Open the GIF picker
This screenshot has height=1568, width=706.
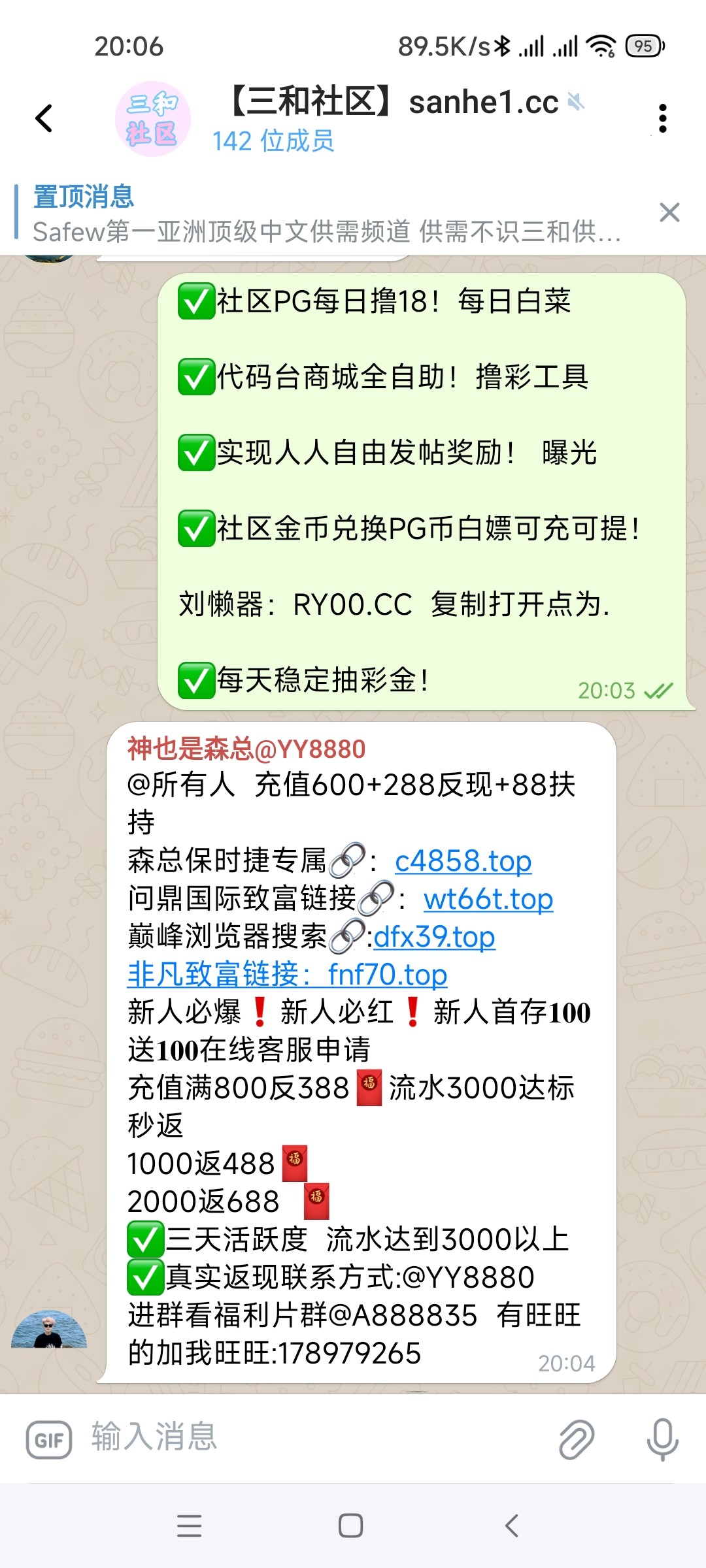pos(49,1439)
